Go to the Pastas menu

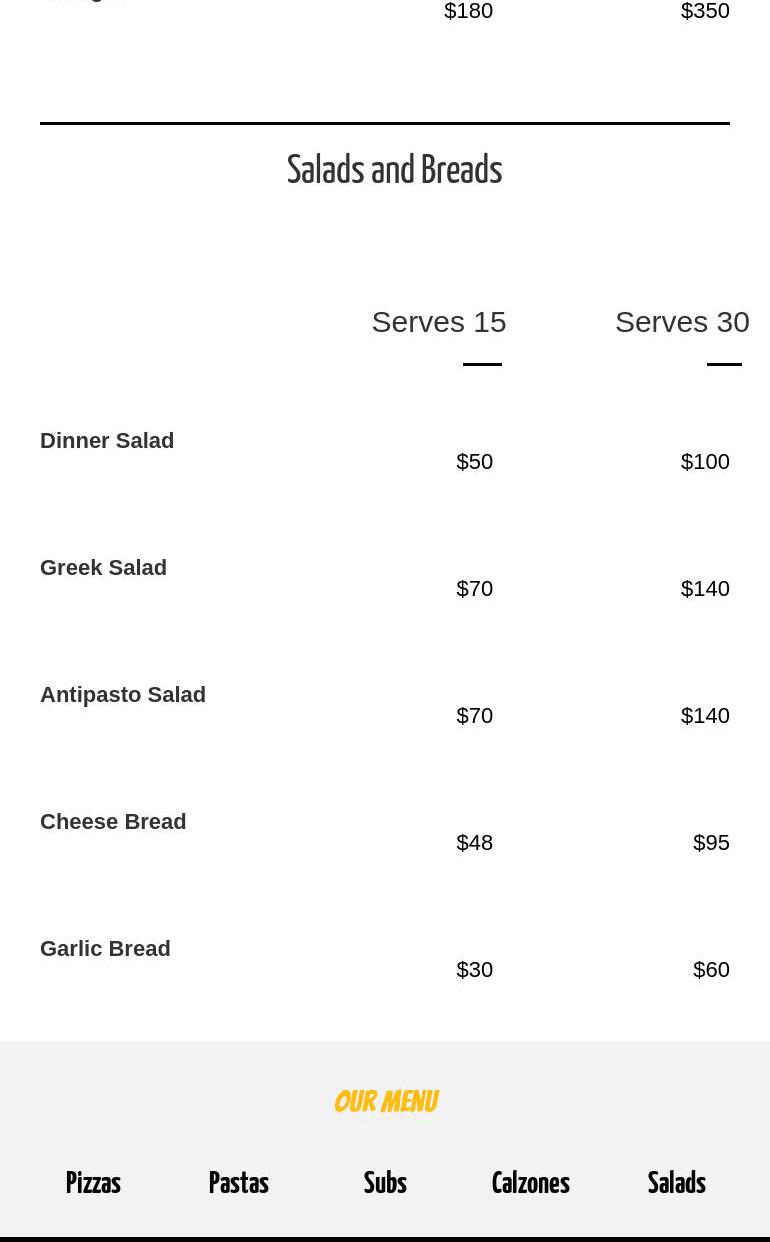(x=239, y=1184)
